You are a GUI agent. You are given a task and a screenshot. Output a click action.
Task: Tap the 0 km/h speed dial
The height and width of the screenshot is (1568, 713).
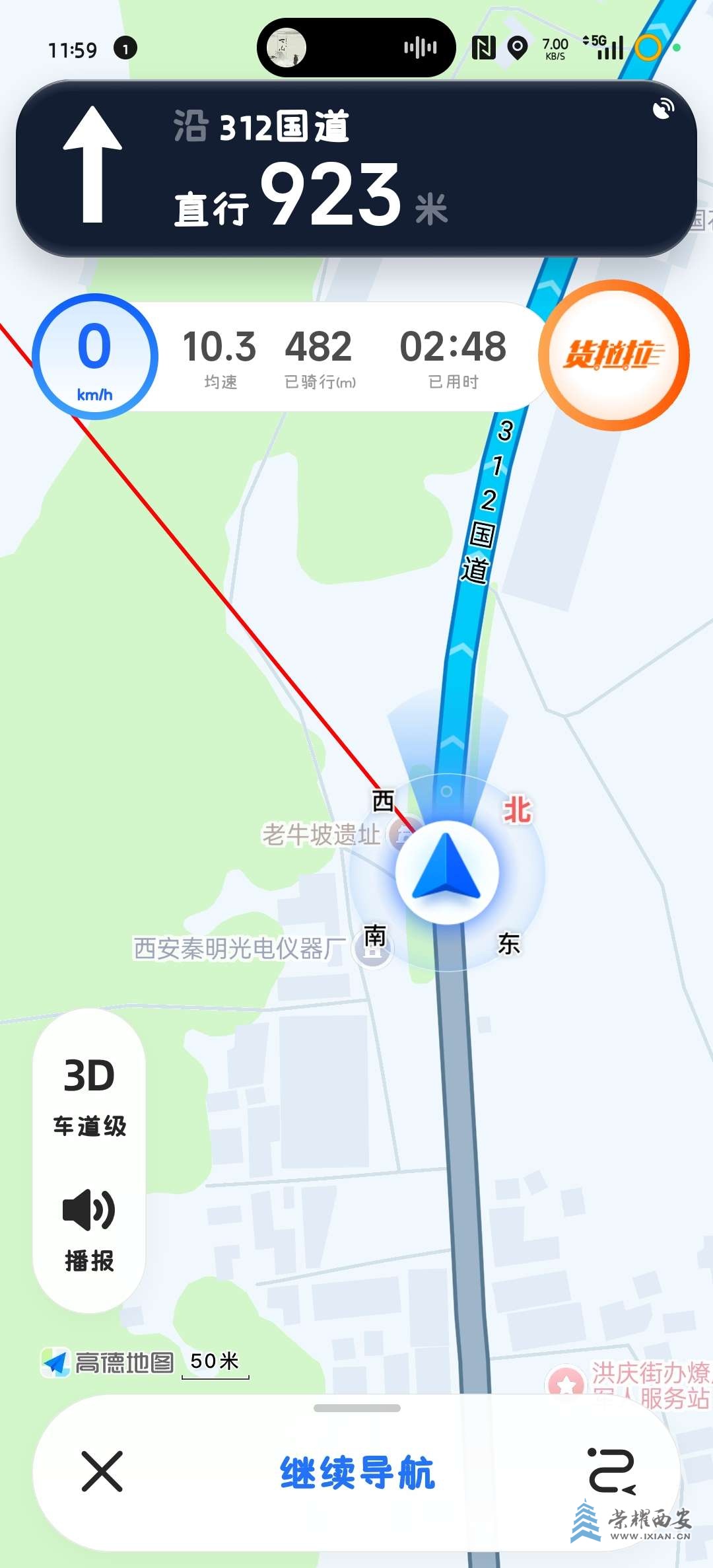95,356
